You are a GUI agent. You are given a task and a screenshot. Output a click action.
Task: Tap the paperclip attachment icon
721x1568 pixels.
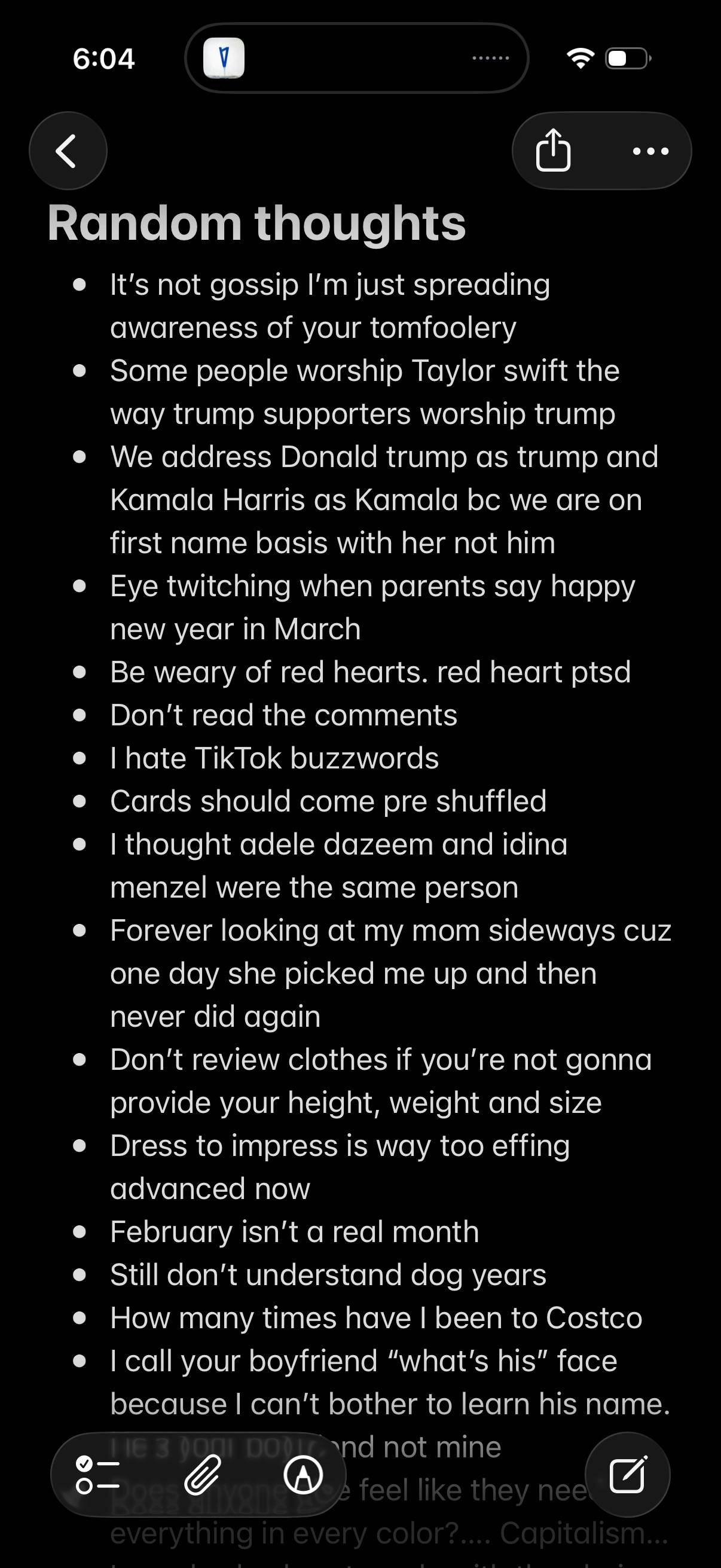click(x=202, y=1474)
